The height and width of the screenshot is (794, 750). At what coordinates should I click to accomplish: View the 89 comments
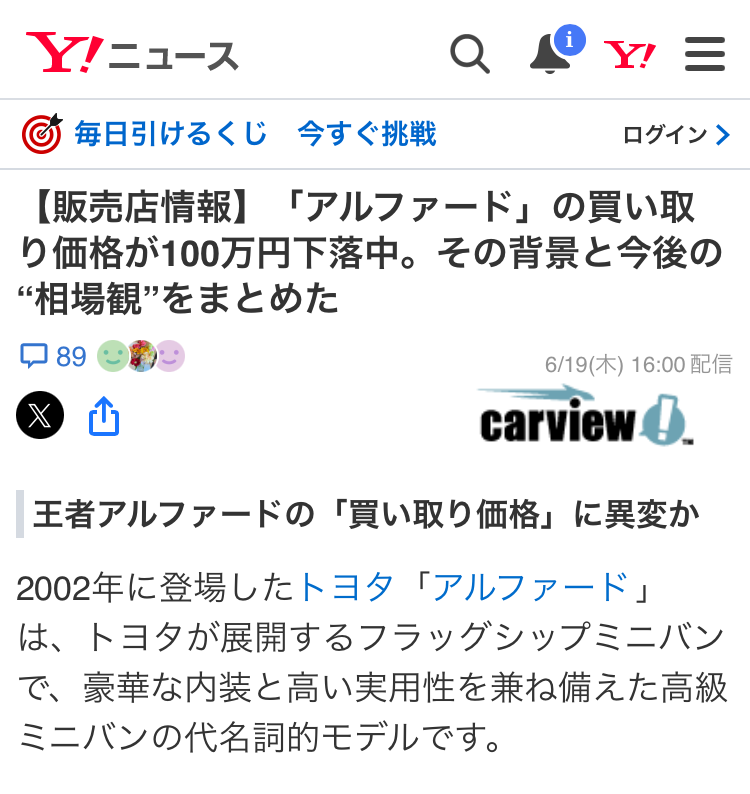coord(54,356)
